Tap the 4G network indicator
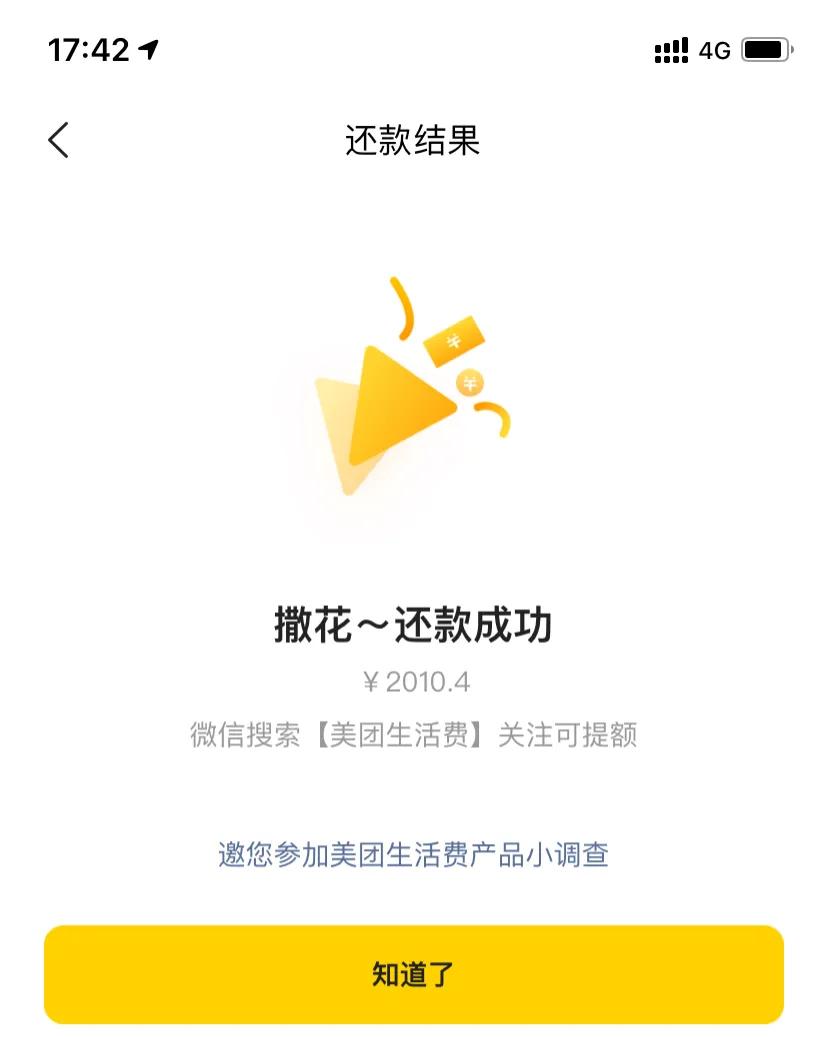The height and width of the screenshot is (1037, 828). pos(713,46)
